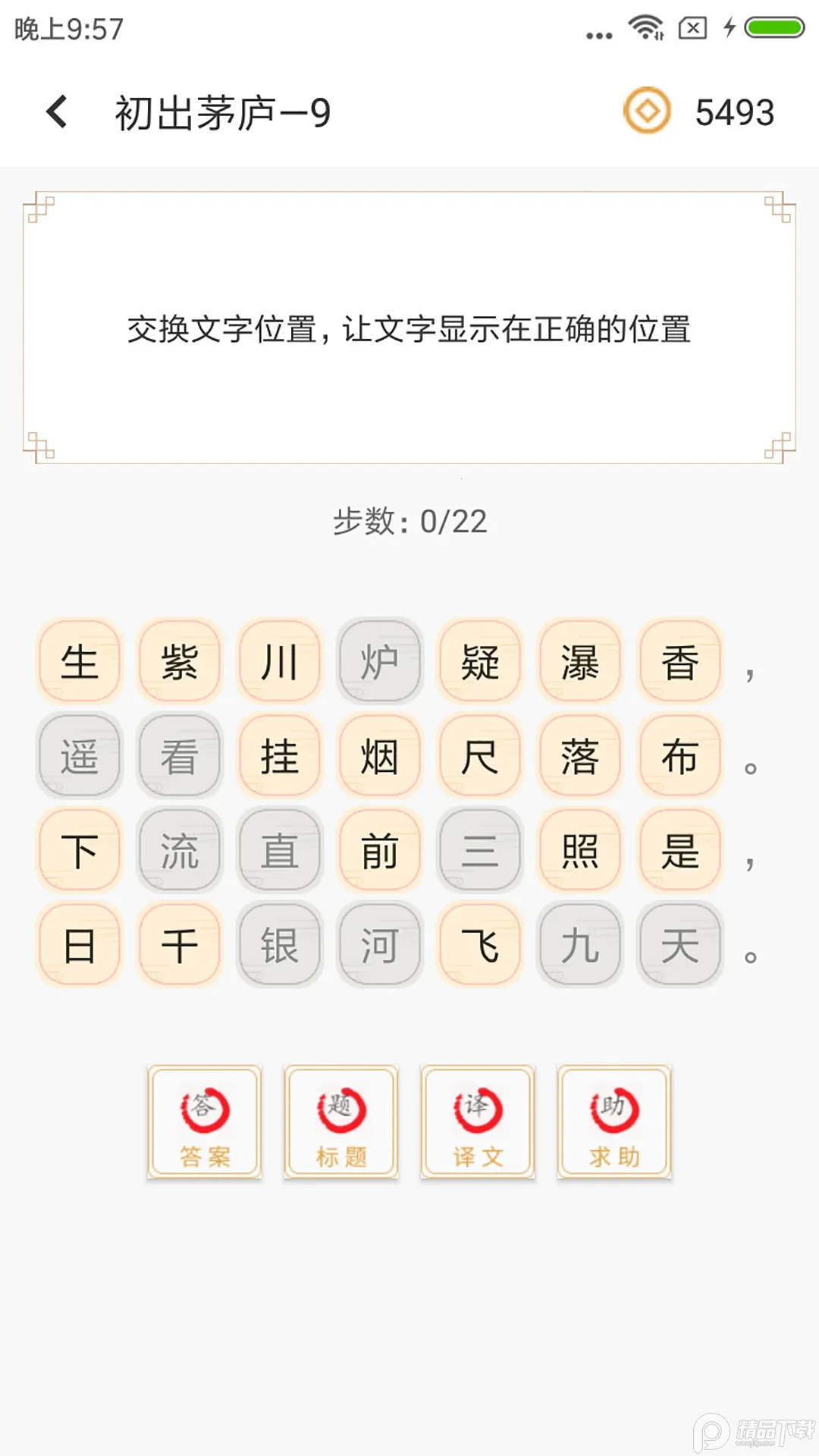The image size is (819, 1456).
Task: Tap the greyed 遥 tile
Action: pyautogui.click(x=79, y=755)
